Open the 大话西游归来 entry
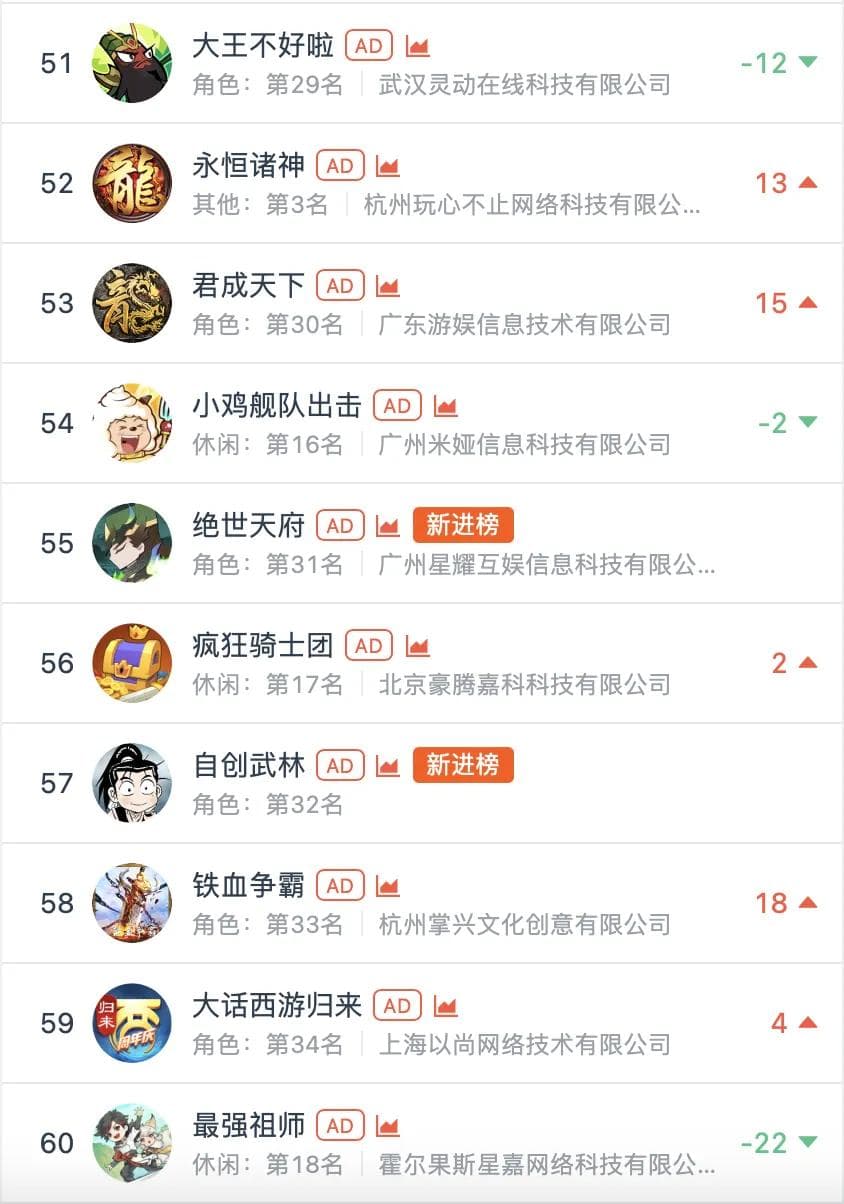844x1204 pixels. (277, 1005)
